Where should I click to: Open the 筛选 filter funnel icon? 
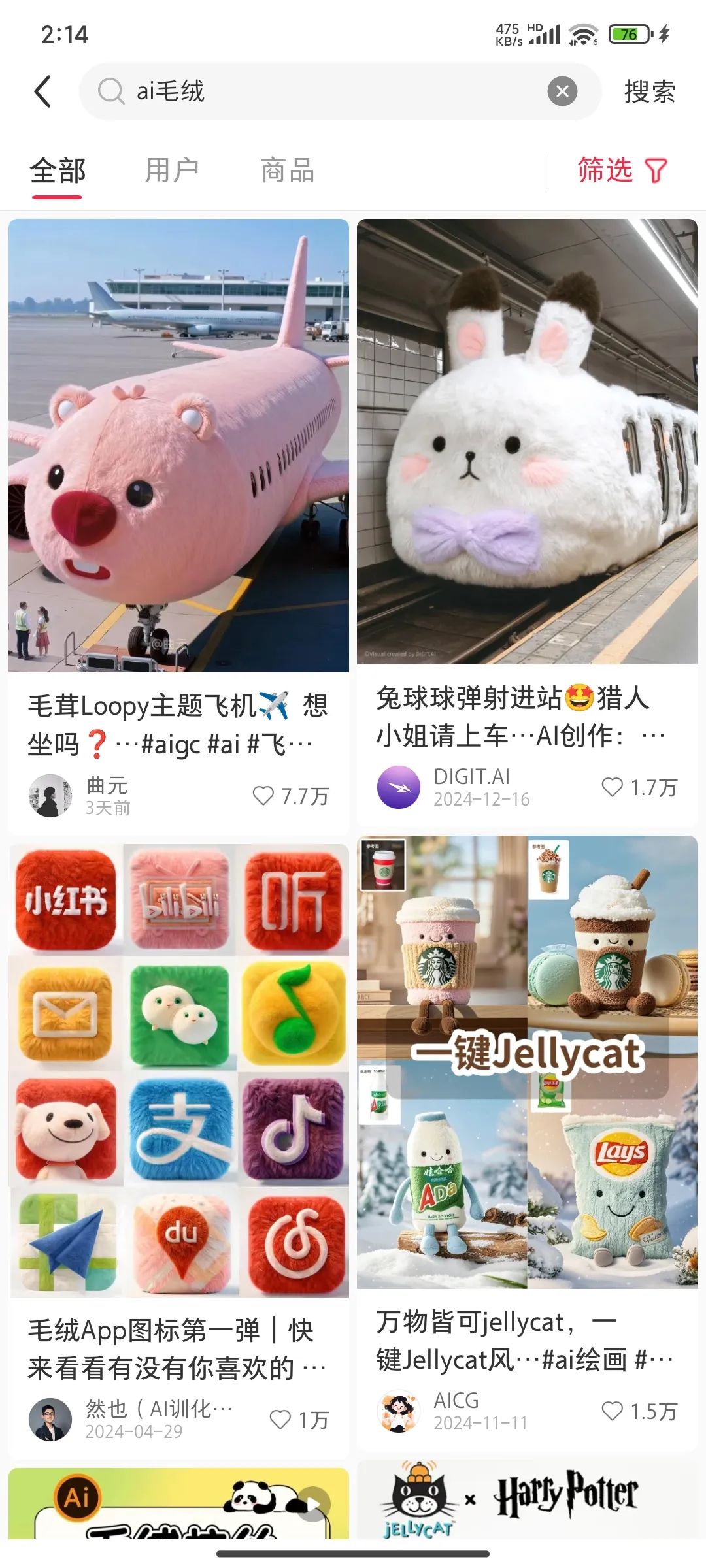[x=656, y=171]
